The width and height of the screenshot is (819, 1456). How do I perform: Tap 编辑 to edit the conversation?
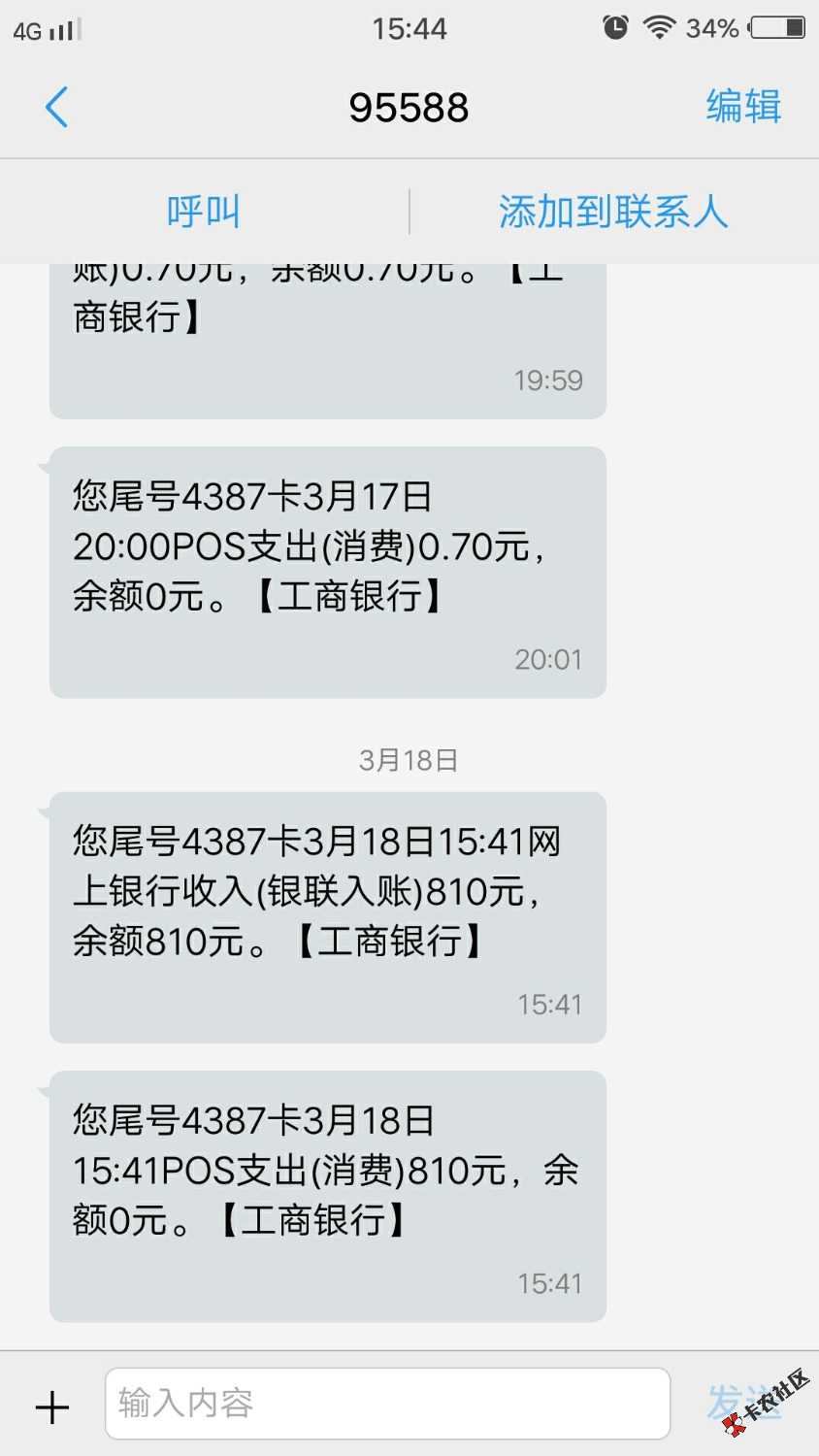tap(743, 107)
